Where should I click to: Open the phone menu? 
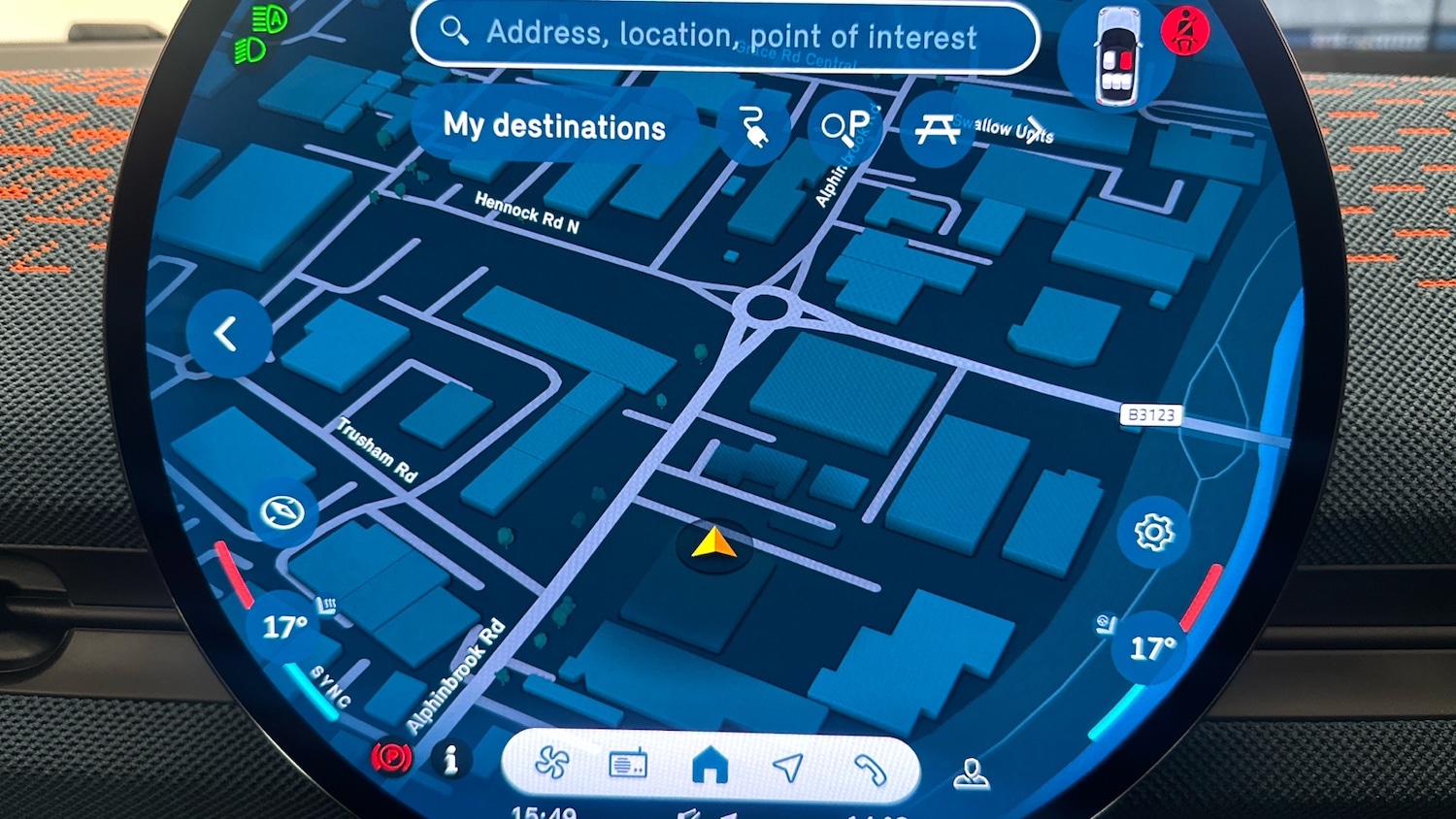click(869, 770)
